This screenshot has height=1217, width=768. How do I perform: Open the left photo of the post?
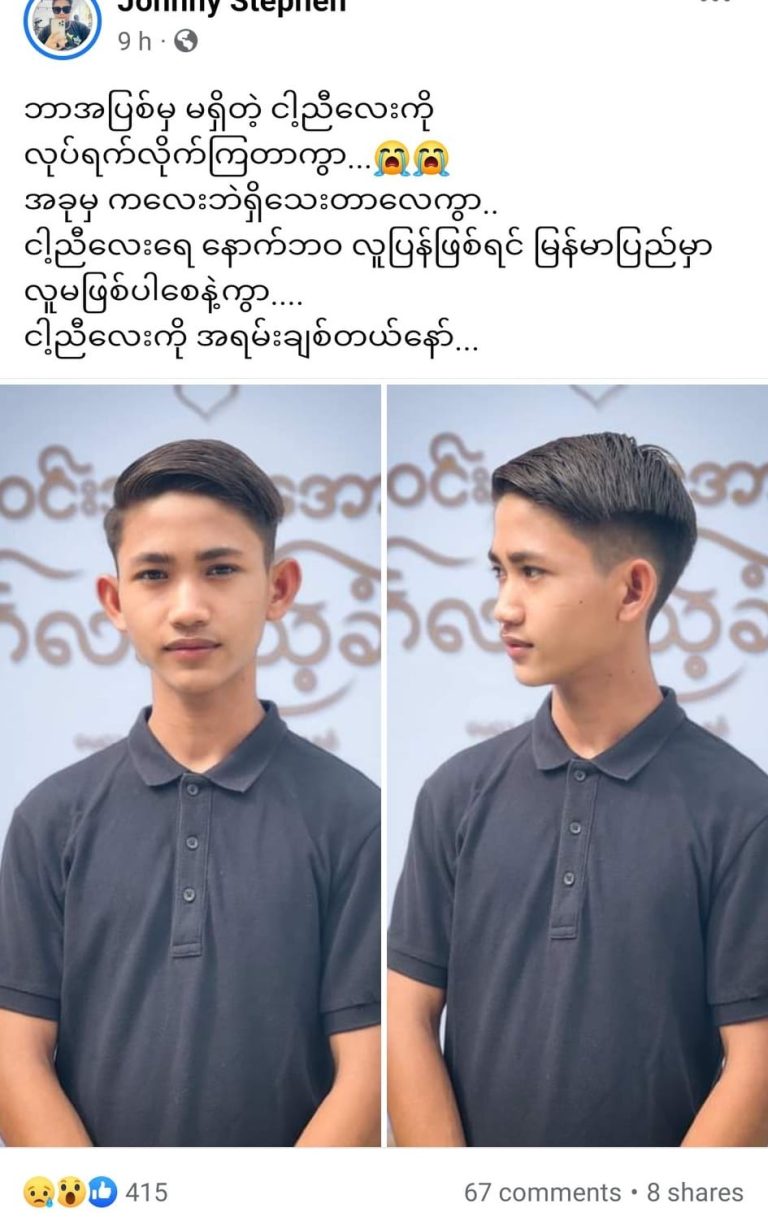tap(190, 765)
